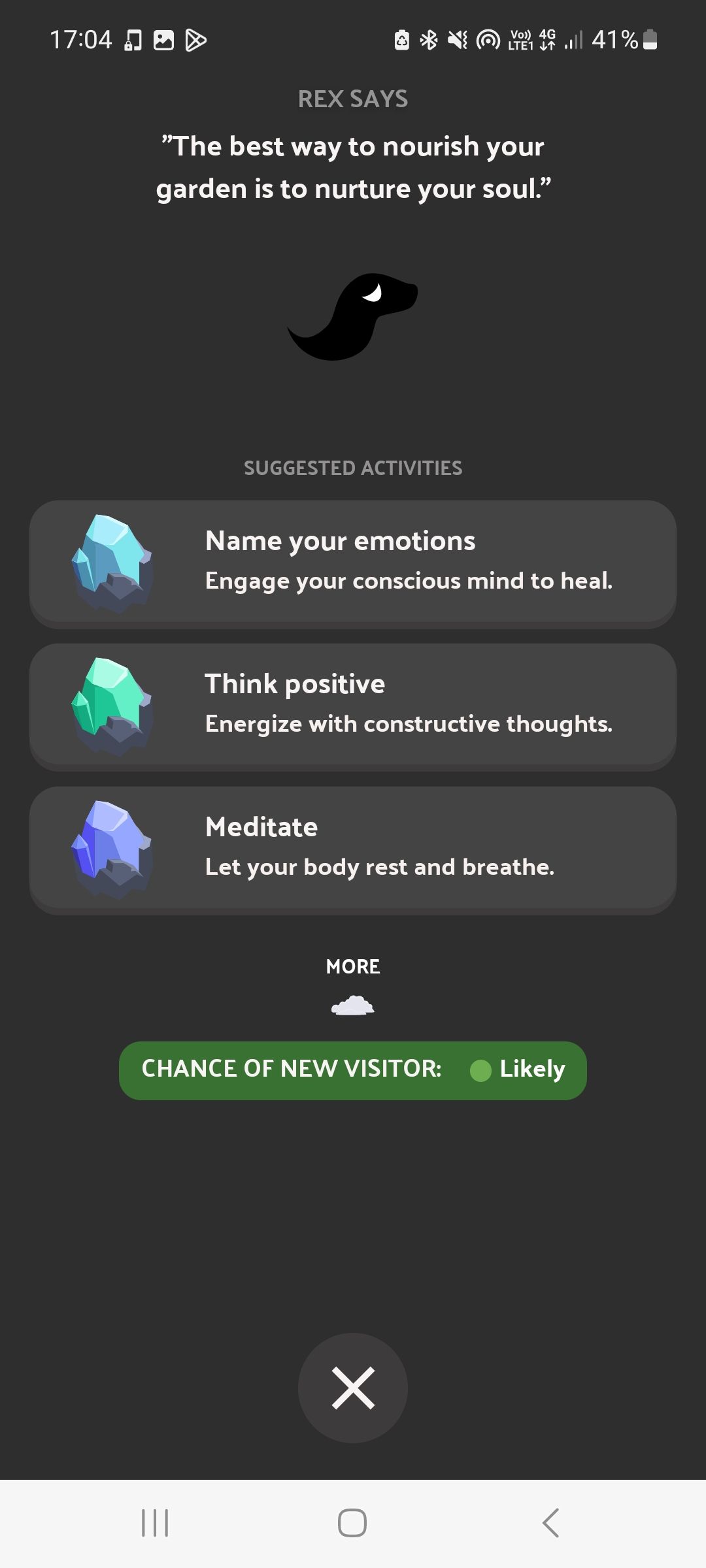Tap the REX SAYS heading

click(x=353, y=98)
